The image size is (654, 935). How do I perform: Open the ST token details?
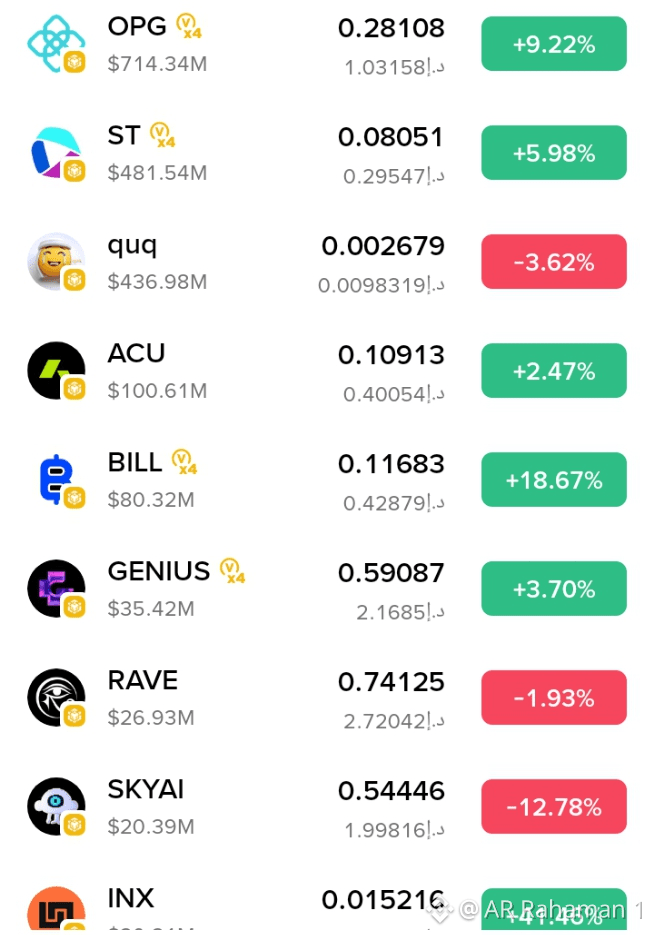pyautogui.click(x=327, y=153)
